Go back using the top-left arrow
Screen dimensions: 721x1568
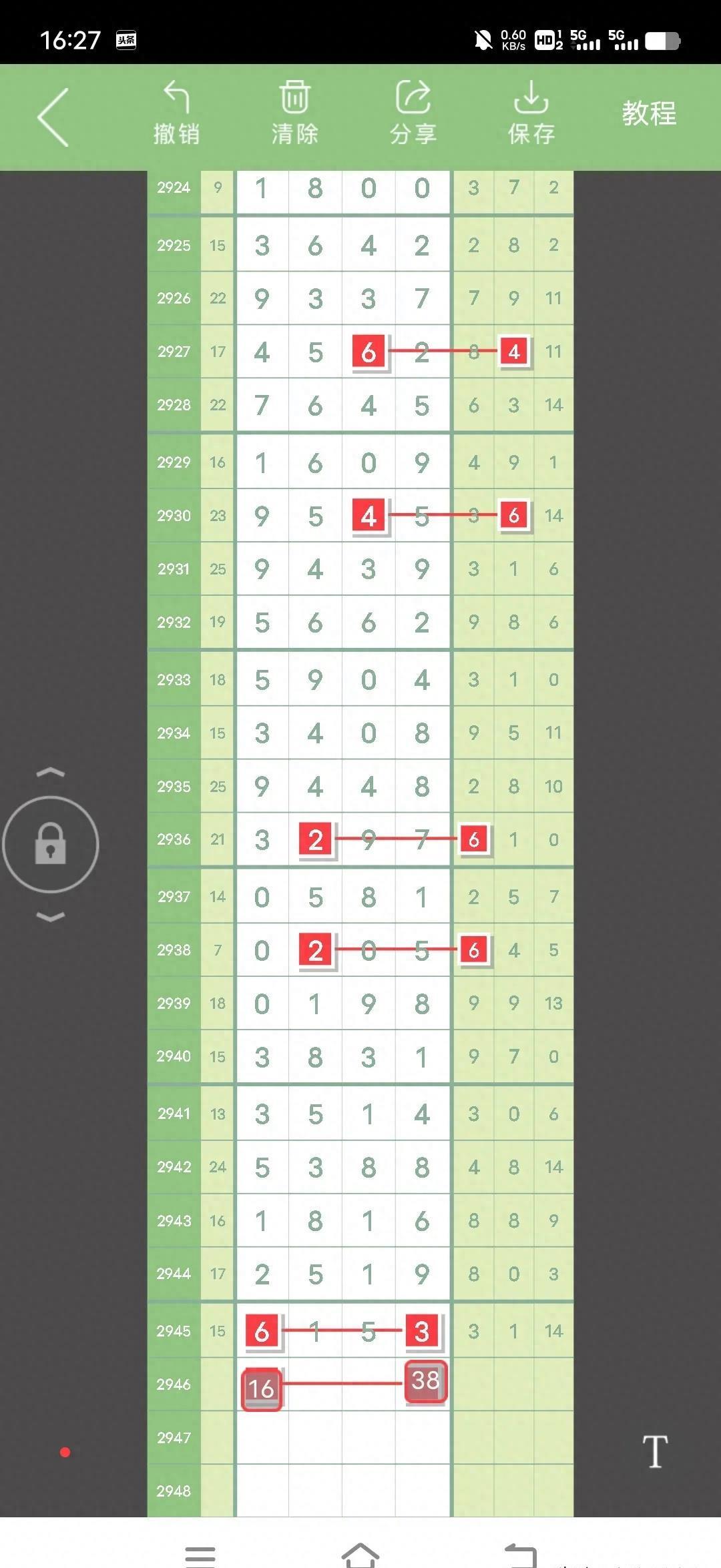pyautogui.click(x=53, y=117)
